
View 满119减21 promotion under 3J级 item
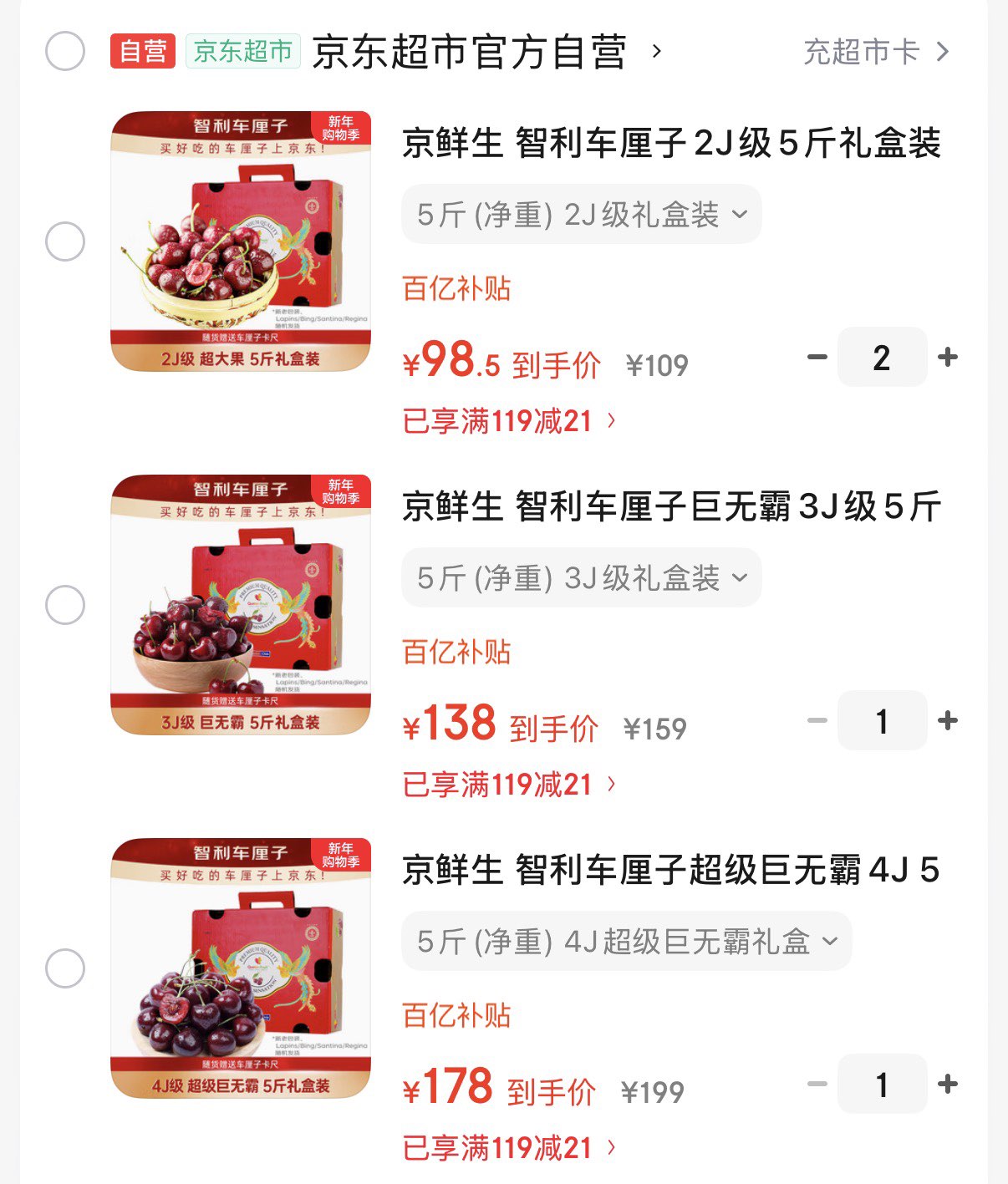pos(509,785)
